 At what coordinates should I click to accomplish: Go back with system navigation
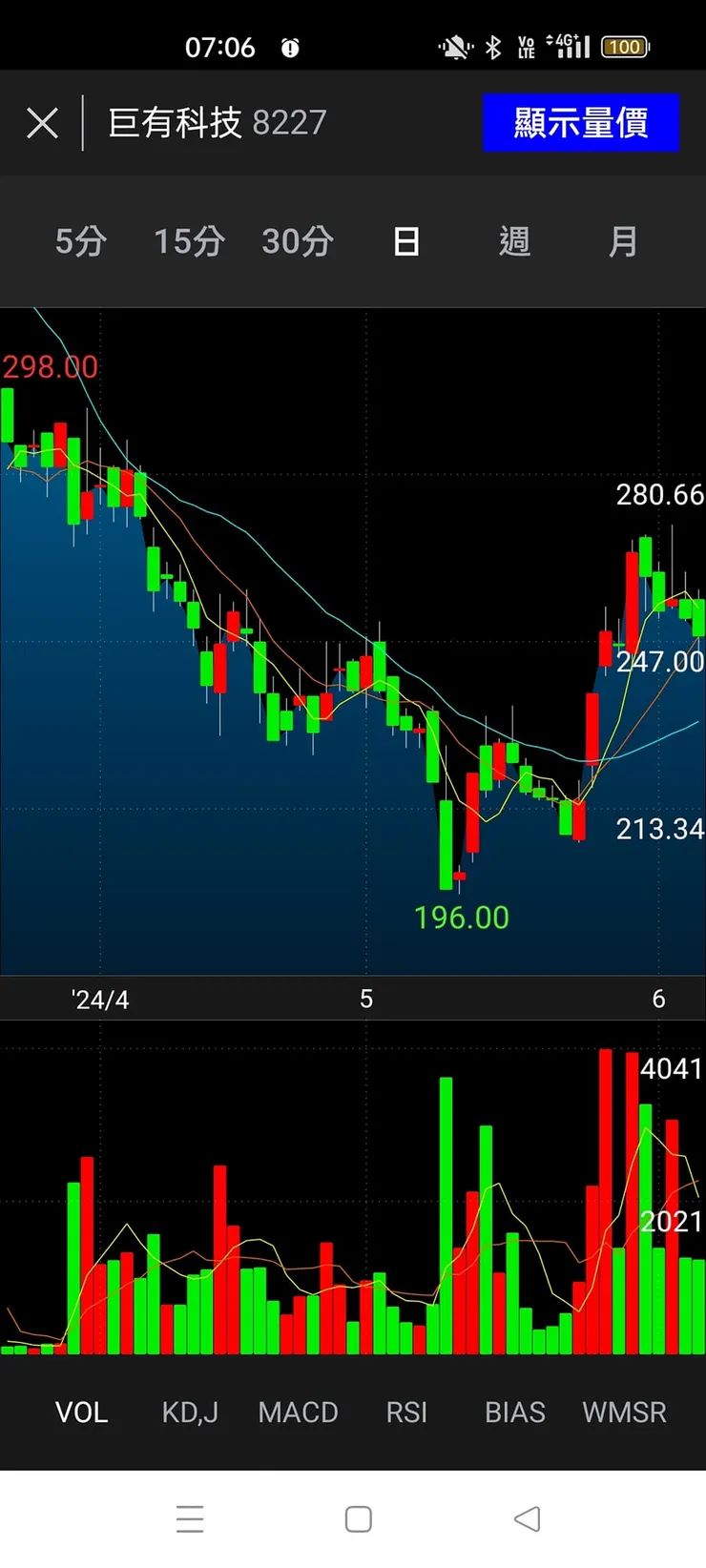pyautogui.click(x=528, y=1518)
